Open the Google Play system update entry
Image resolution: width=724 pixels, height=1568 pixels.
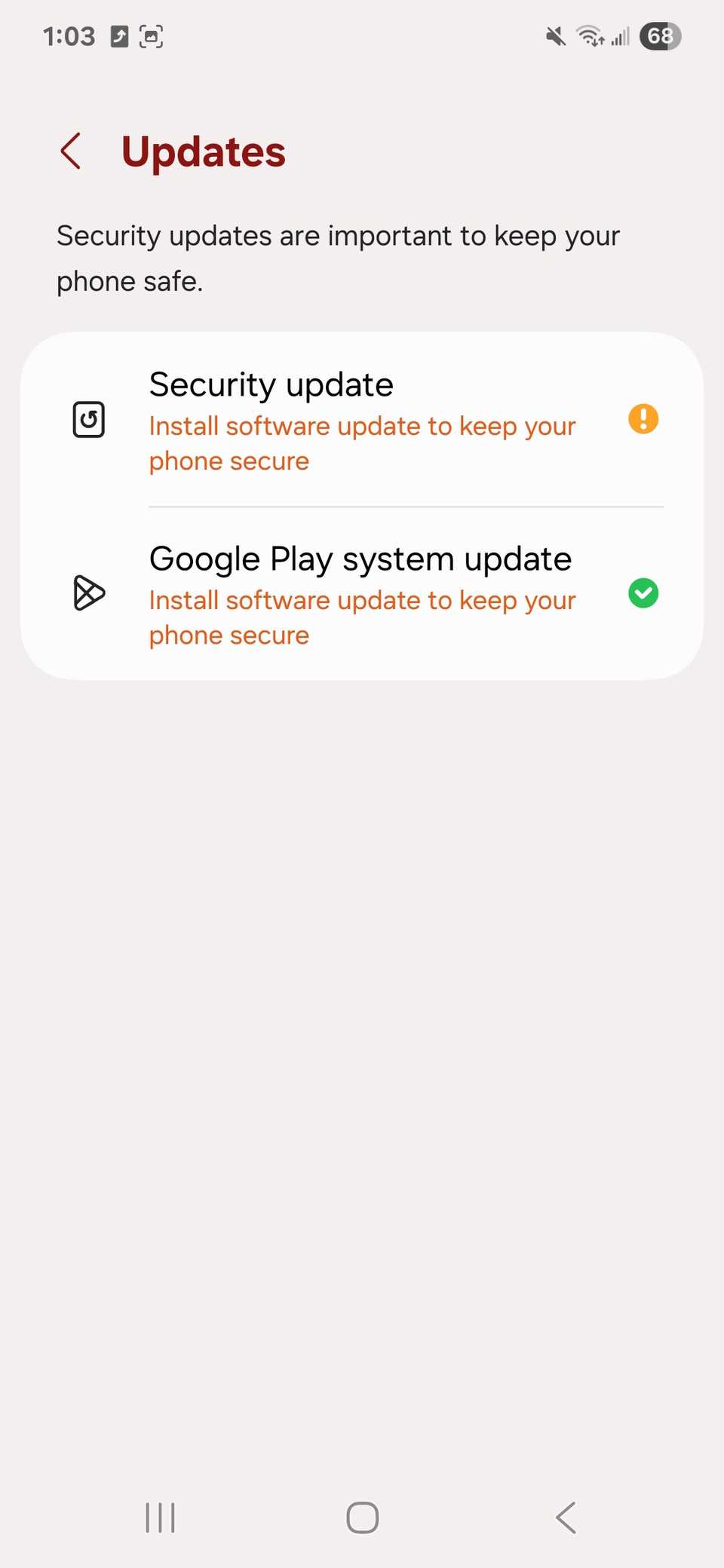pos(360,559)
